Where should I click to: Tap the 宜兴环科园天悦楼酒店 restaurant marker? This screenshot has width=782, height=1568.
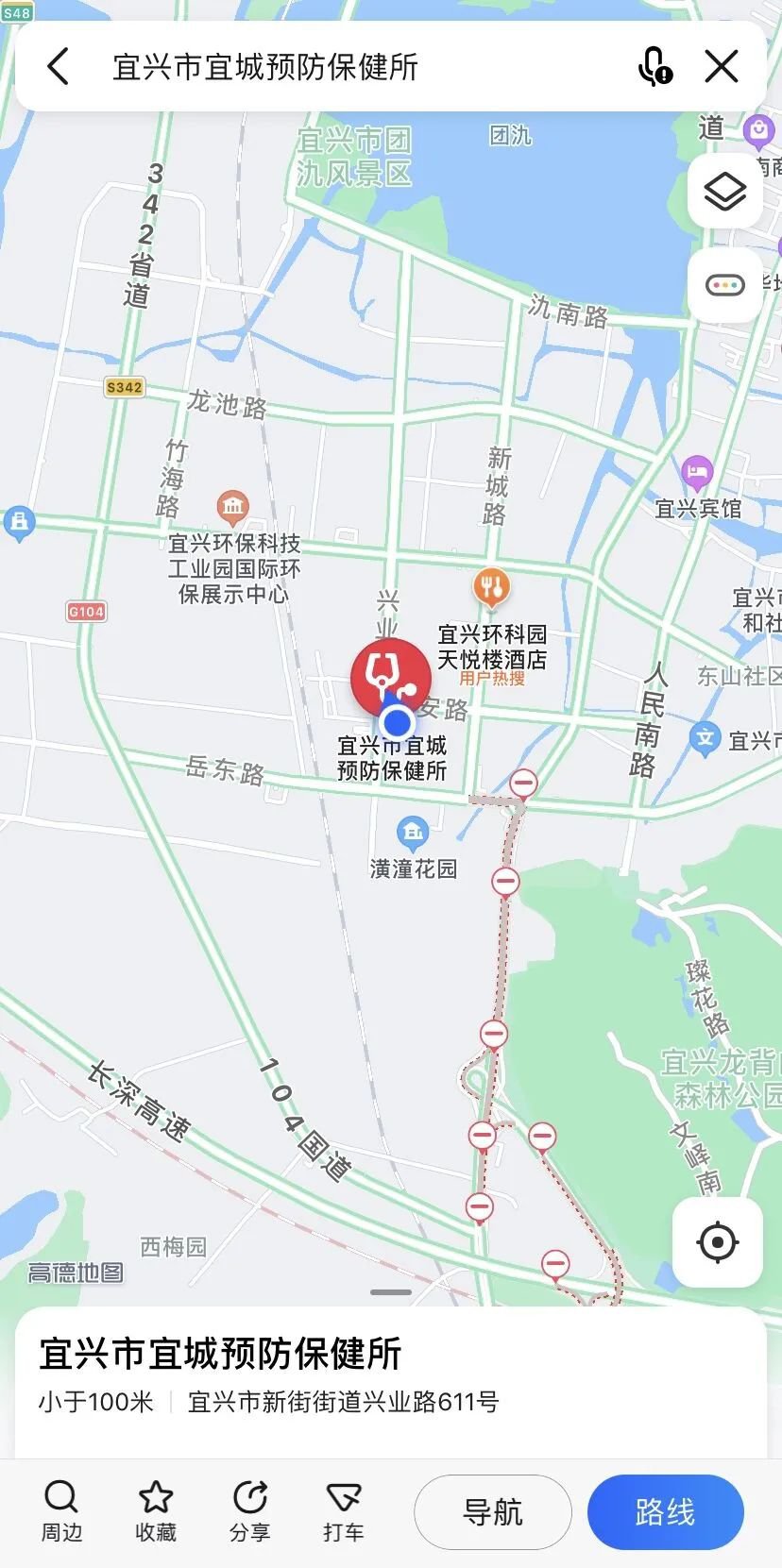tap(491, 589)
